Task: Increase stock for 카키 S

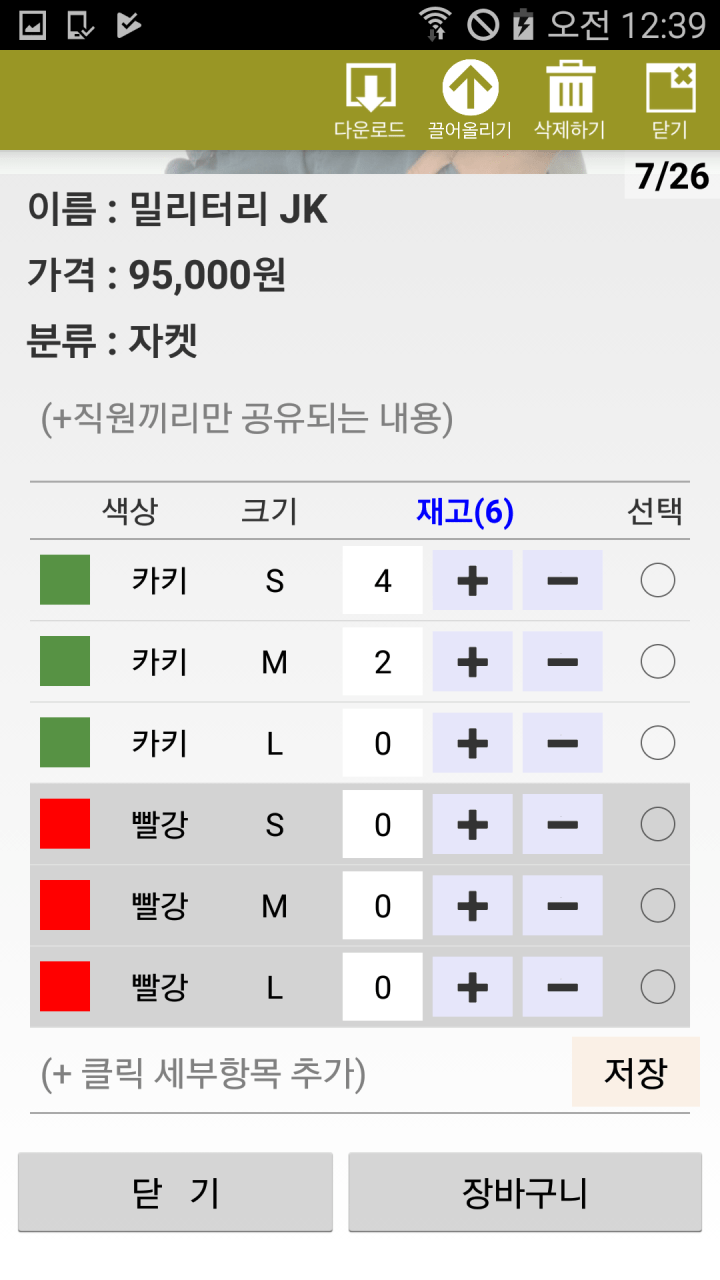Action: pos(472,580)
